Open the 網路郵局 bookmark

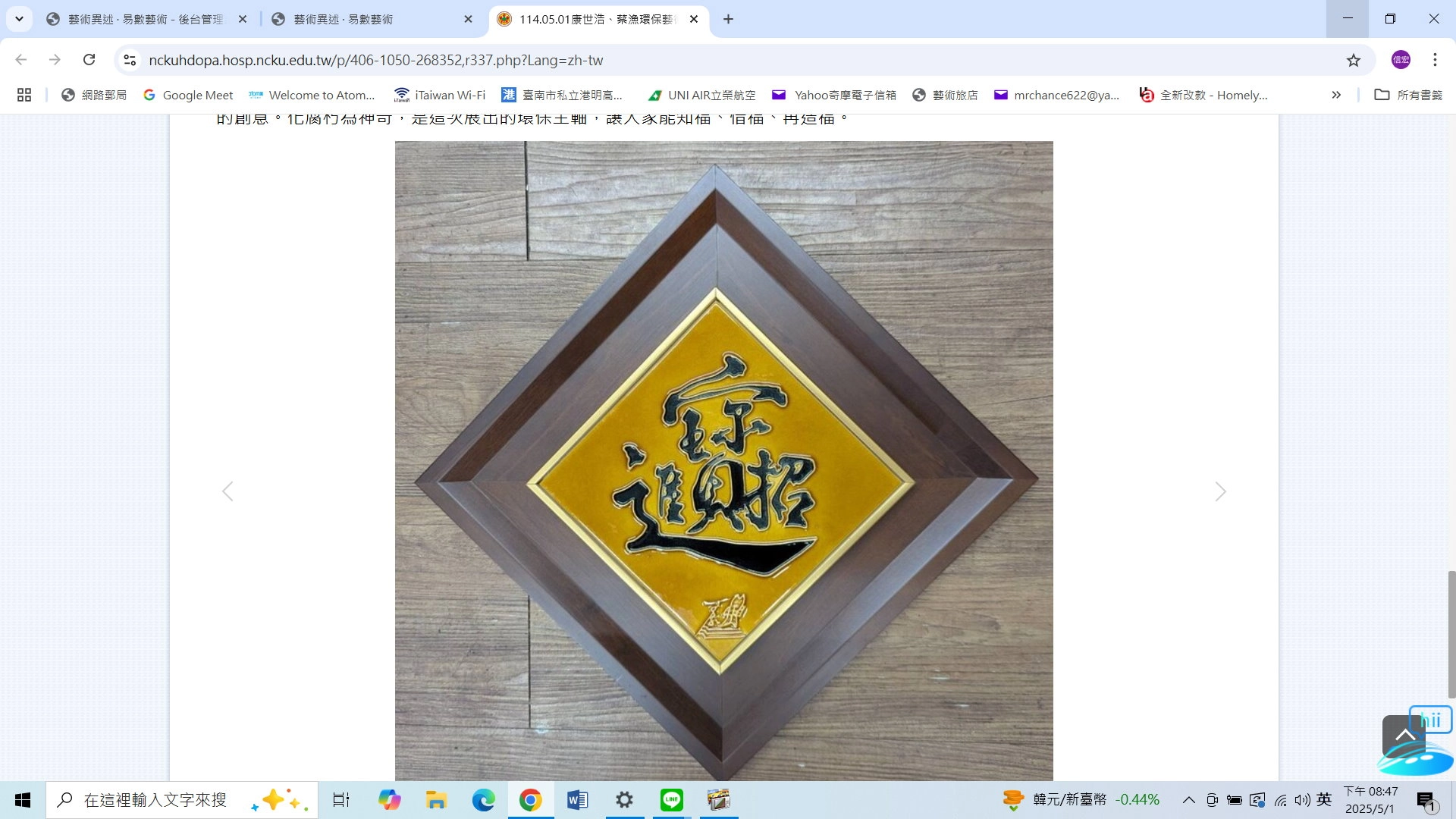coord(94,95)
